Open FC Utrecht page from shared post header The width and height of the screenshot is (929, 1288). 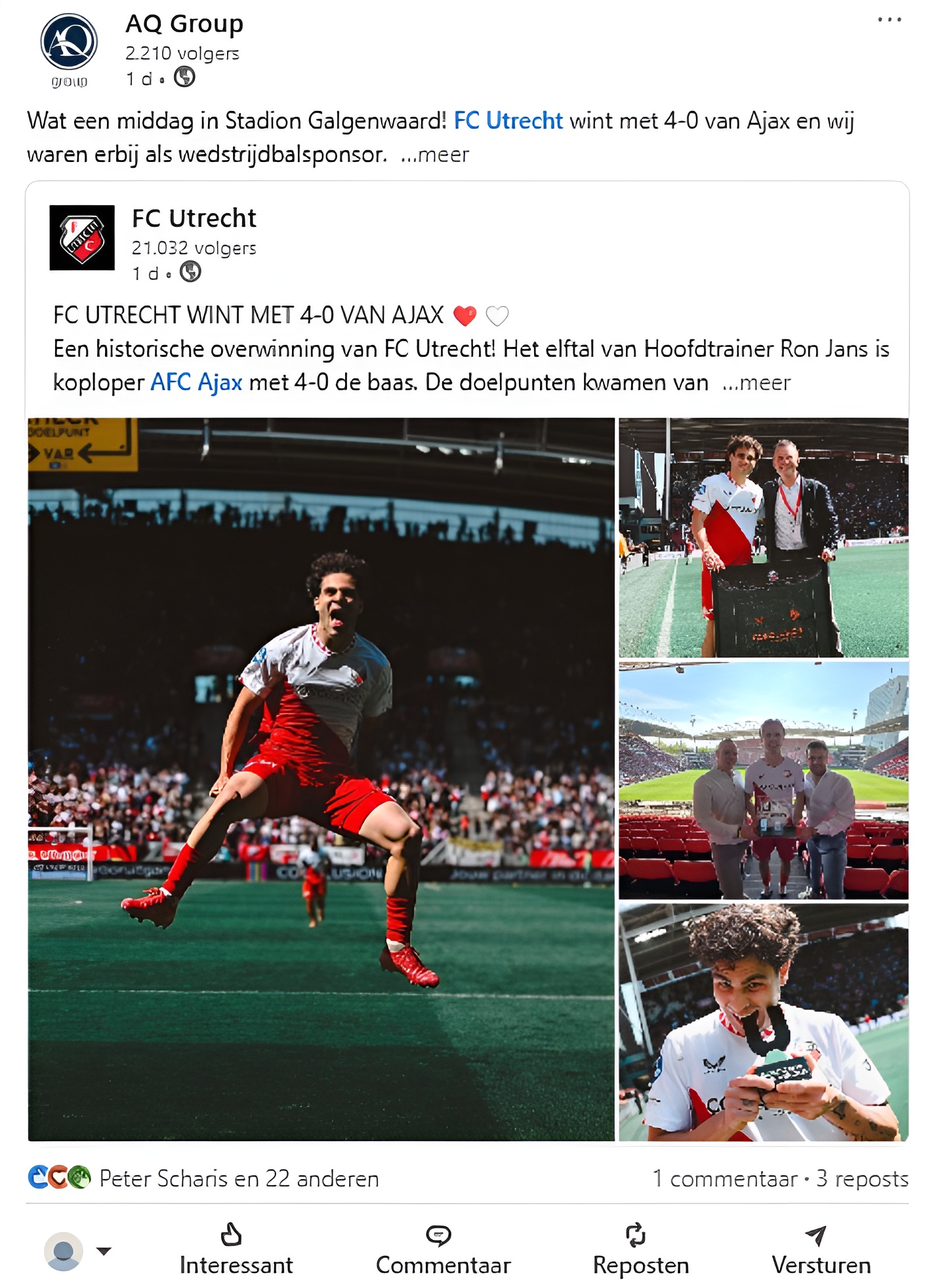(194, 218)
